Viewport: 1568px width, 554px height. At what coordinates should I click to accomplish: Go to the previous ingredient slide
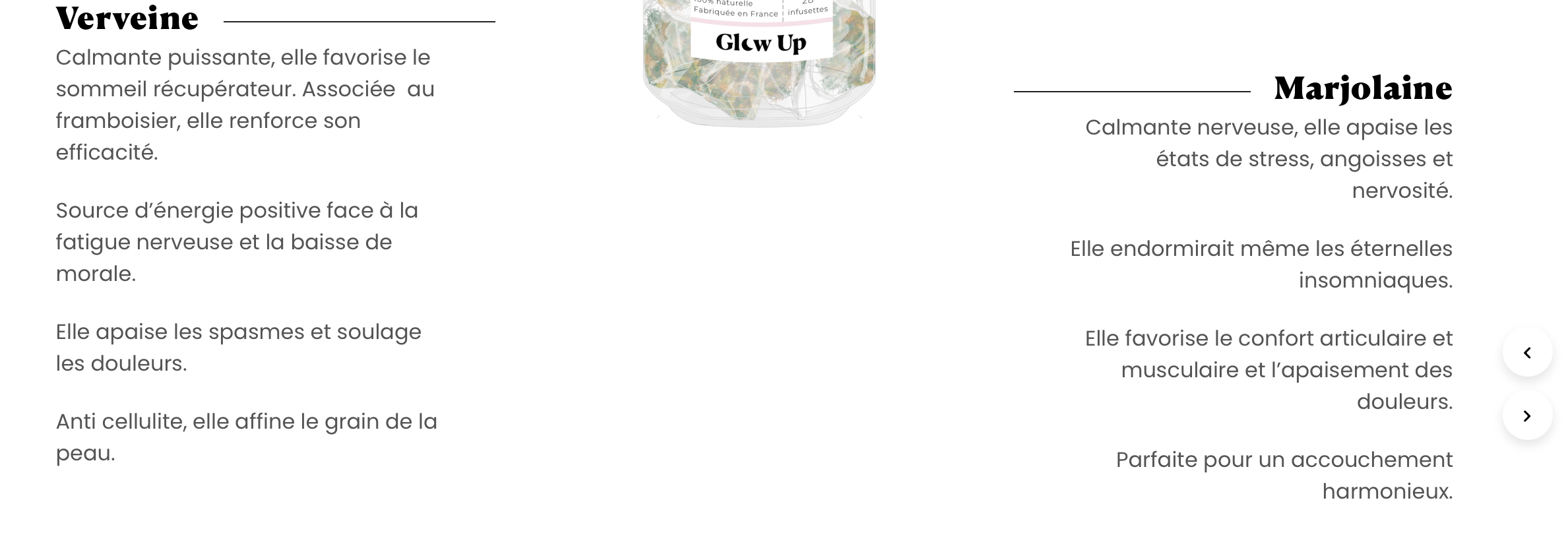pos(1527,353)
